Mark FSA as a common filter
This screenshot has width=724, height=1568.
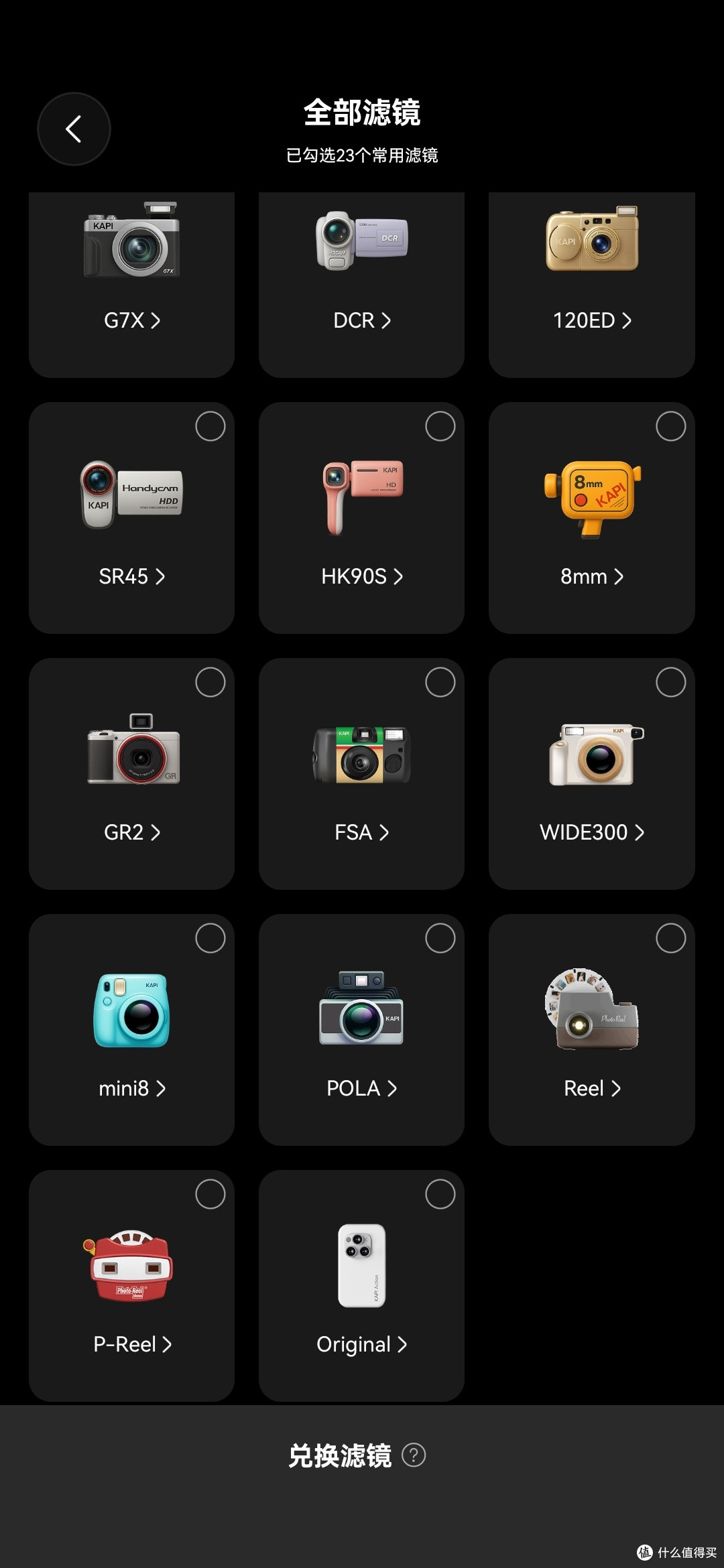pyautogui.click(x=440, y=682)
